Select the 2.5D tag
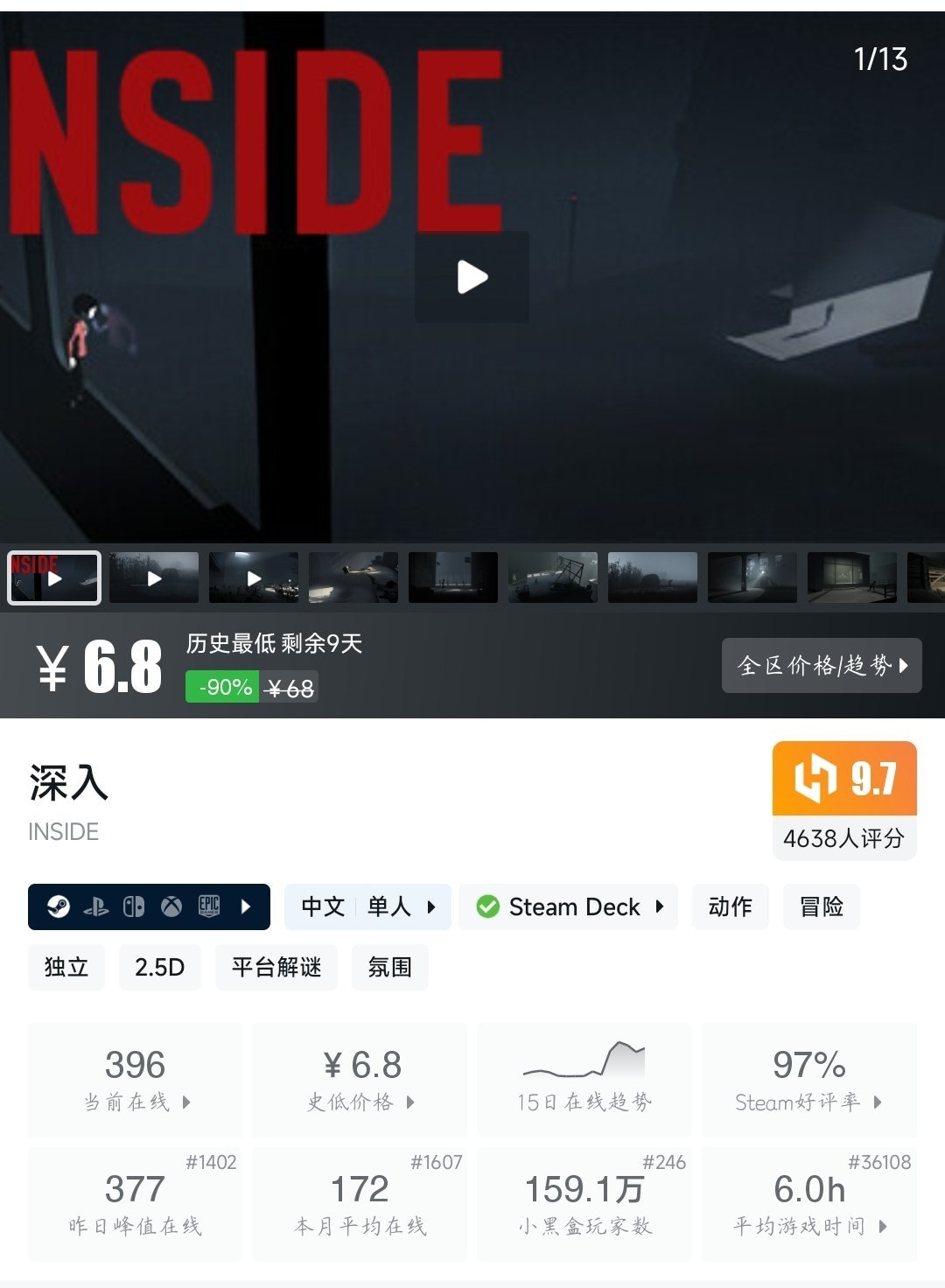This screenshot has width=945, height=1288. coord(160,967)
